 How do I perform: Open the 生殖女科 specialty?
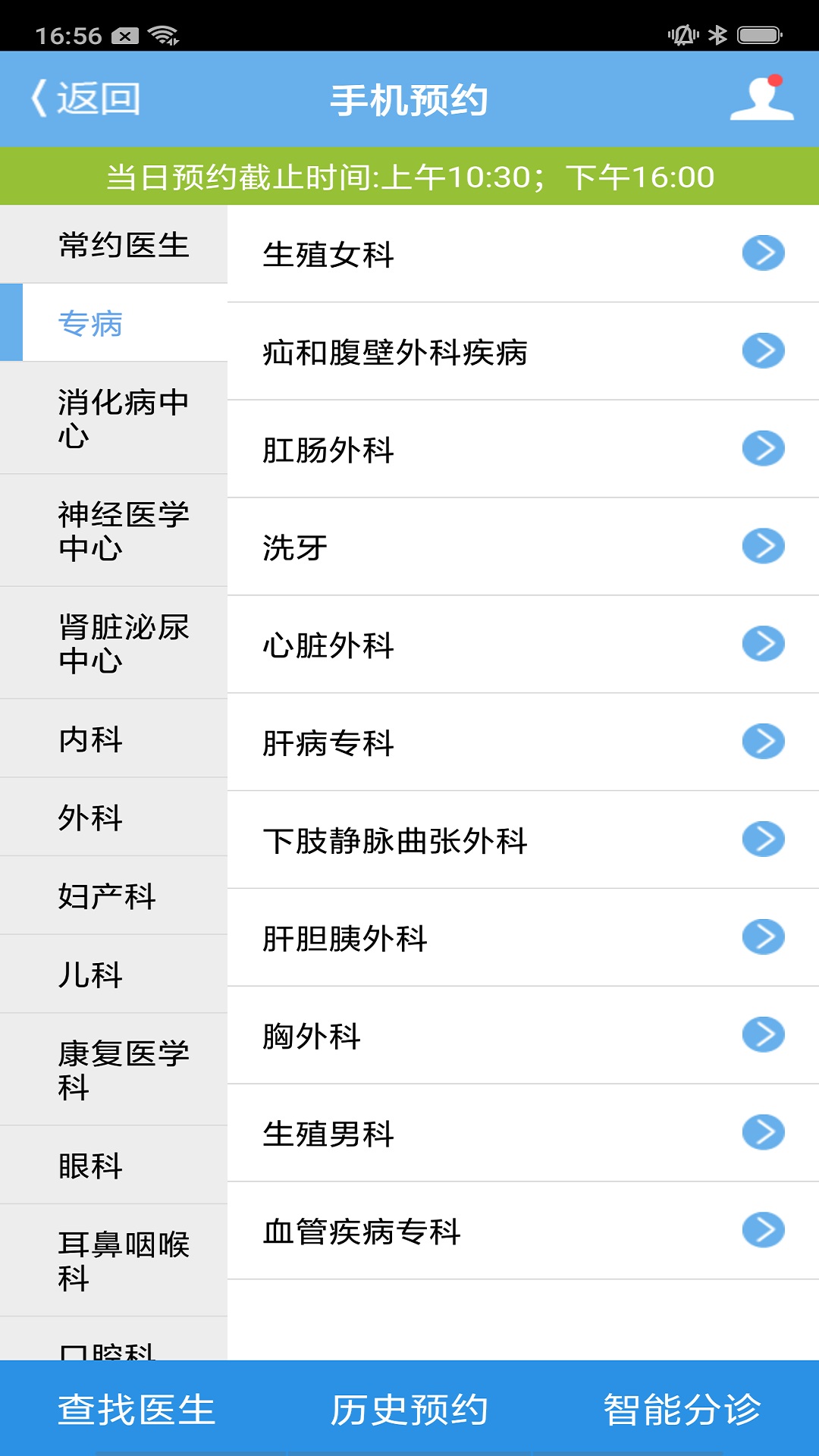coord(523,254)
